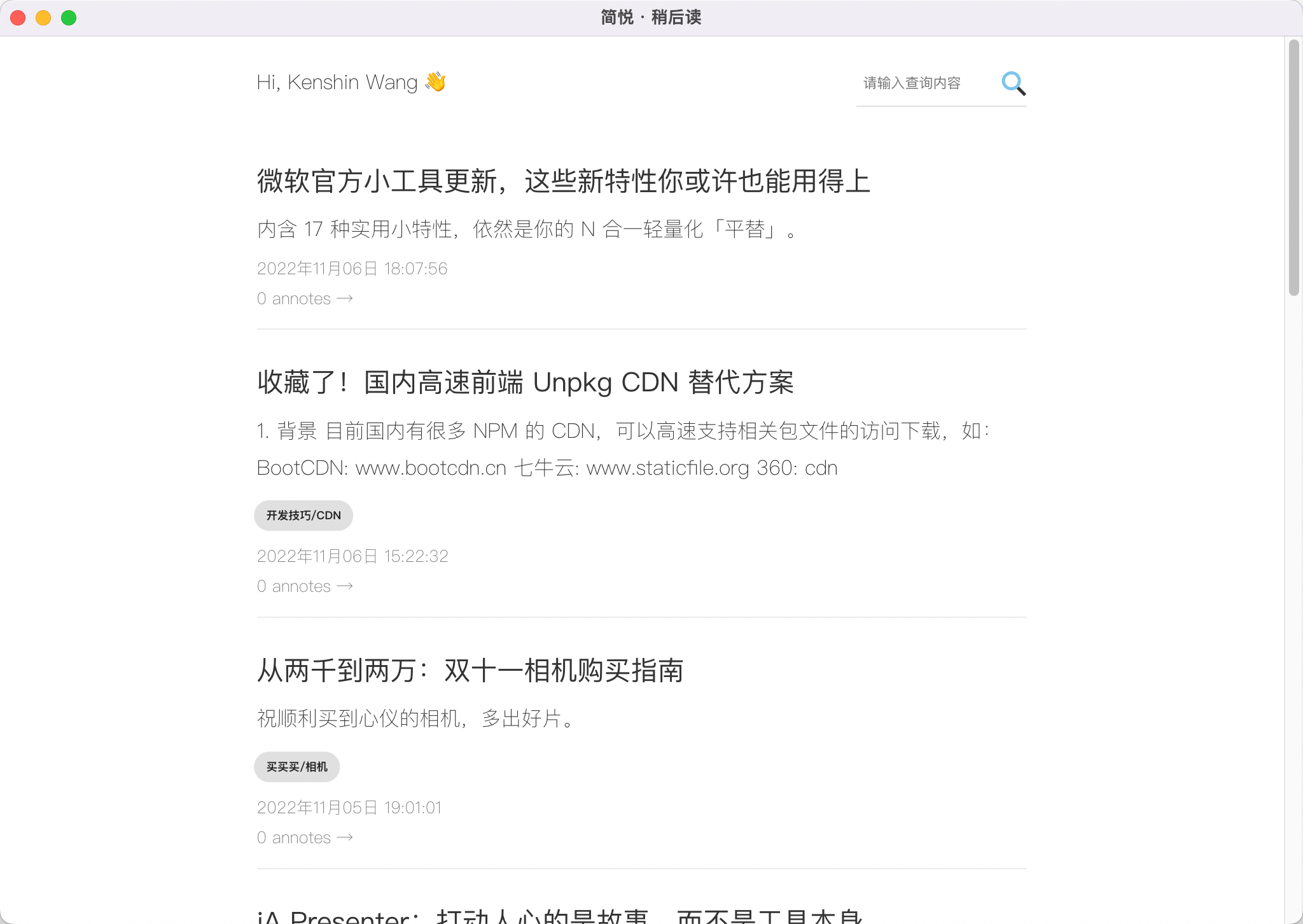Open the article about Microsoft official tool updates
The height and width of the screenshot is (924, 1303).
[563, 181]
